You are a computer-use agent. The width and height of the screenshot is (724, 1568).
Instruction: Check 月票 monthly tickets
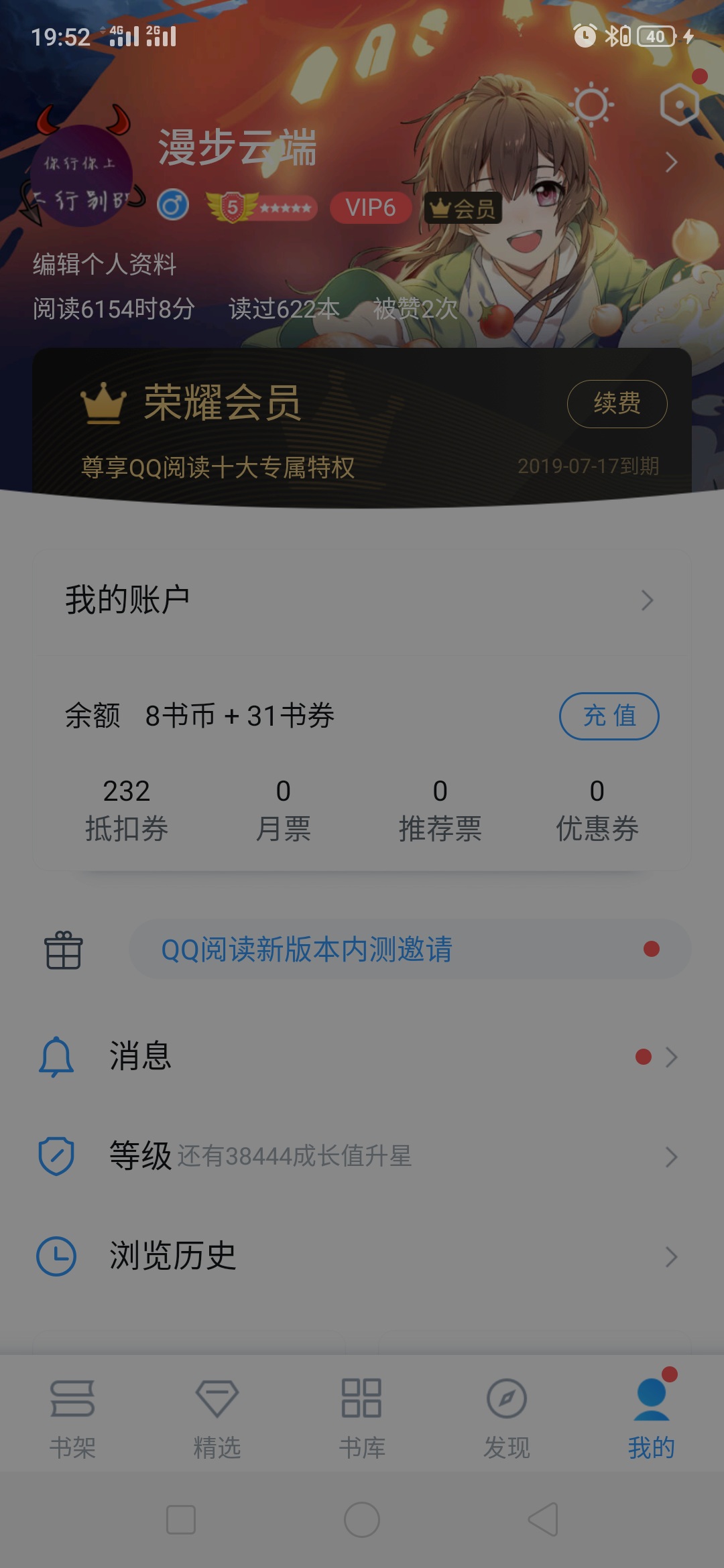(283, 809)
